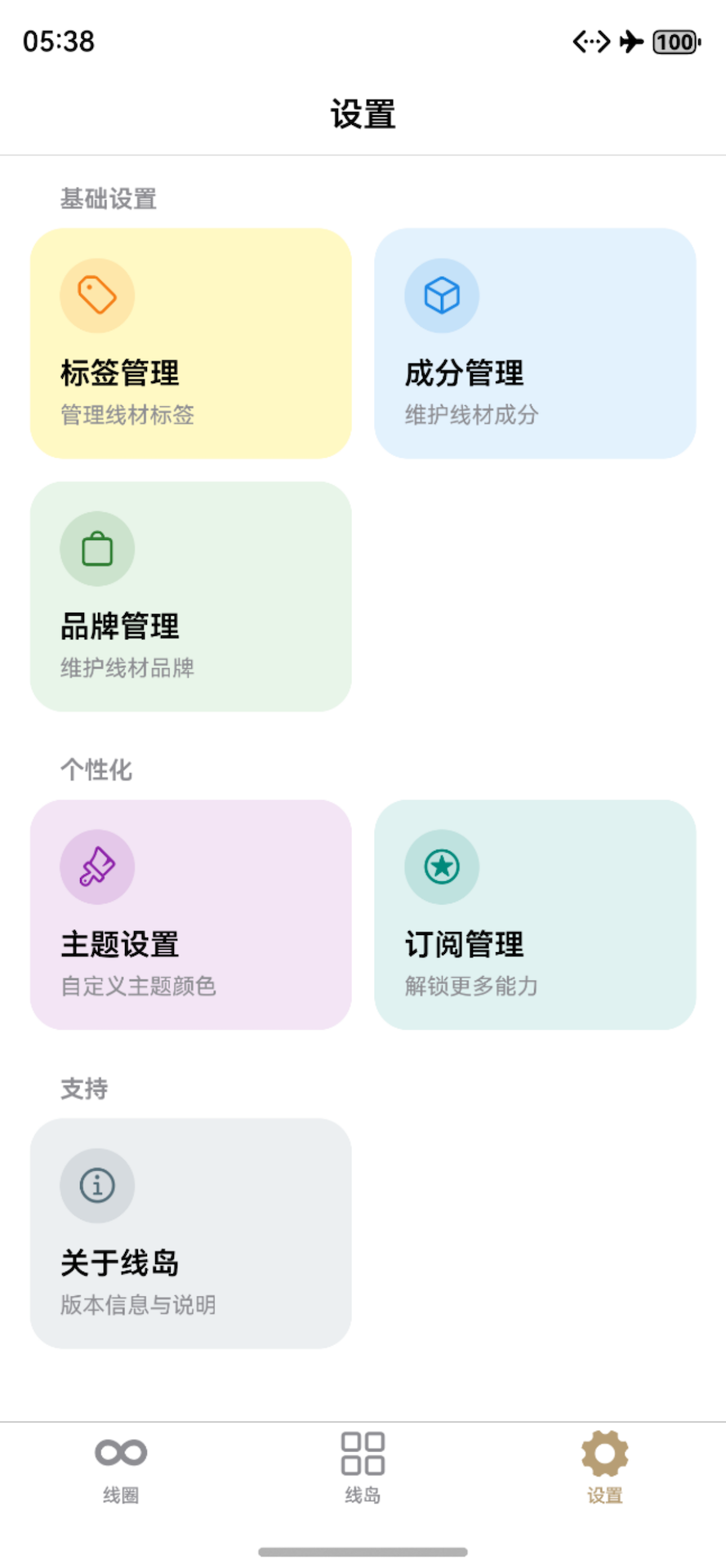The height and width of the screenshot is (1568, 726).
Task: Click the star icon for 订阅管理
Action: (x=442, y=866)
